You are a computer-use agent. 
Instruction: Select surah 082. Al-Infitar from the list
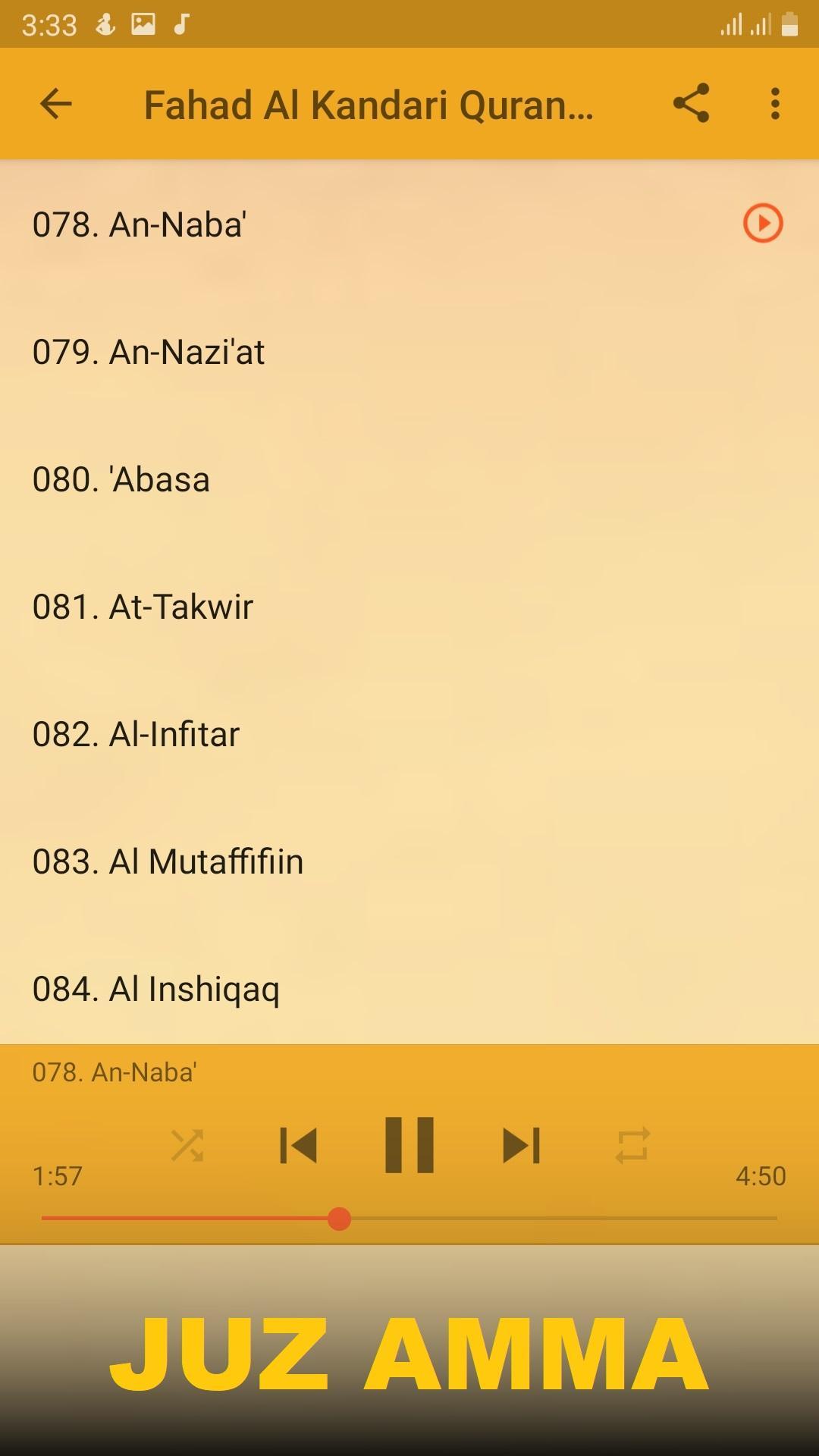pyautogui.click(x=136, y=733)
